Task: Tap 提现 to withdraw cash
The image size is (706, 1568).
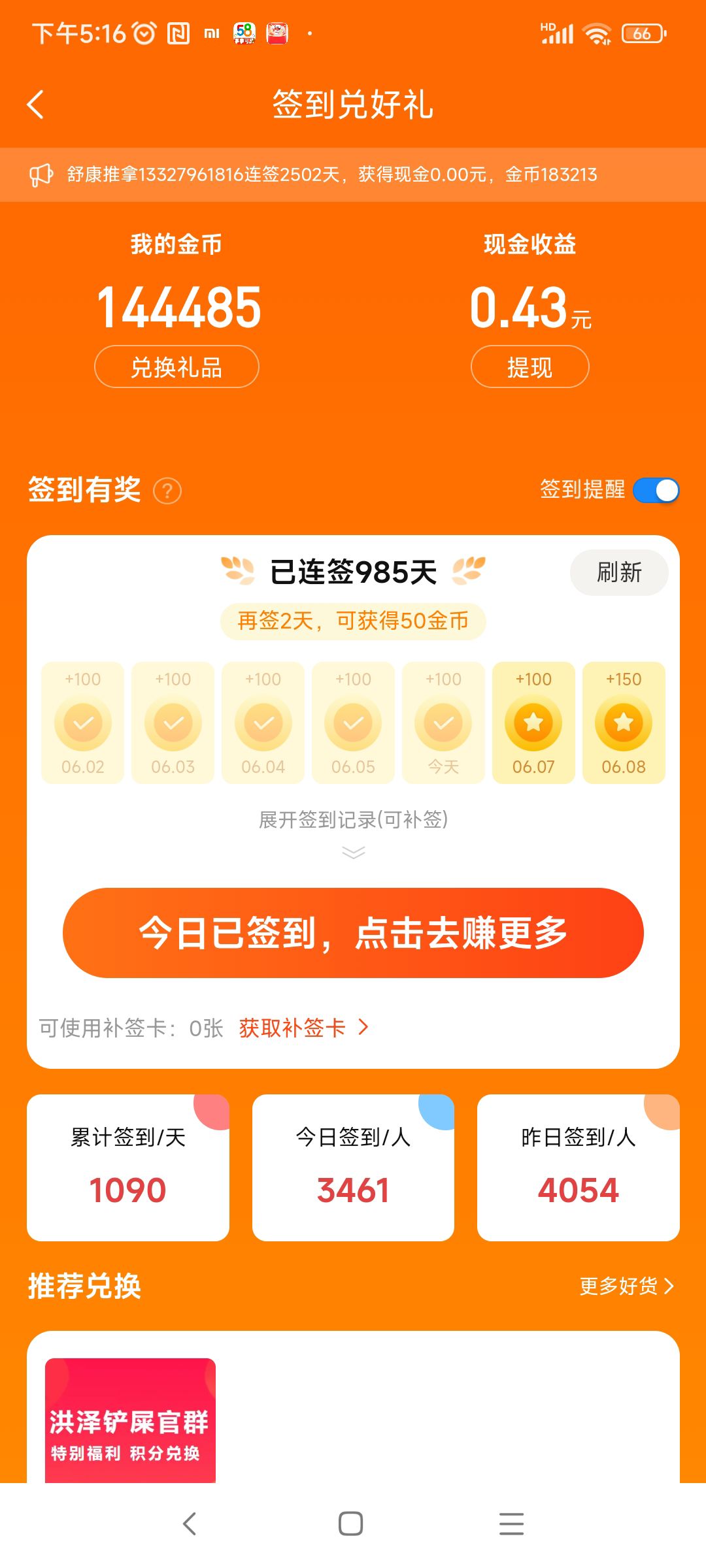Action: (529, 367)
